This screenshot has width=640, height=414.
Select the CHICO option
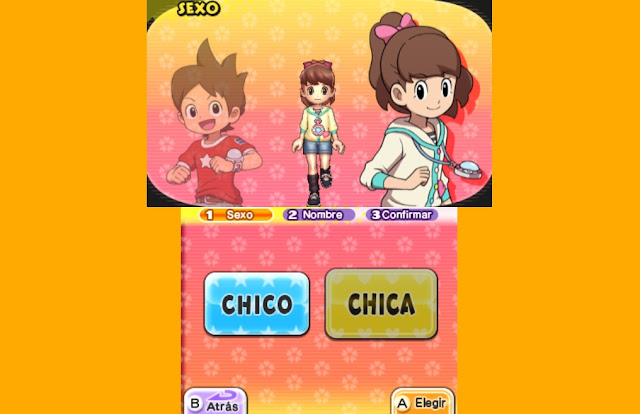[x=256, y=304]
